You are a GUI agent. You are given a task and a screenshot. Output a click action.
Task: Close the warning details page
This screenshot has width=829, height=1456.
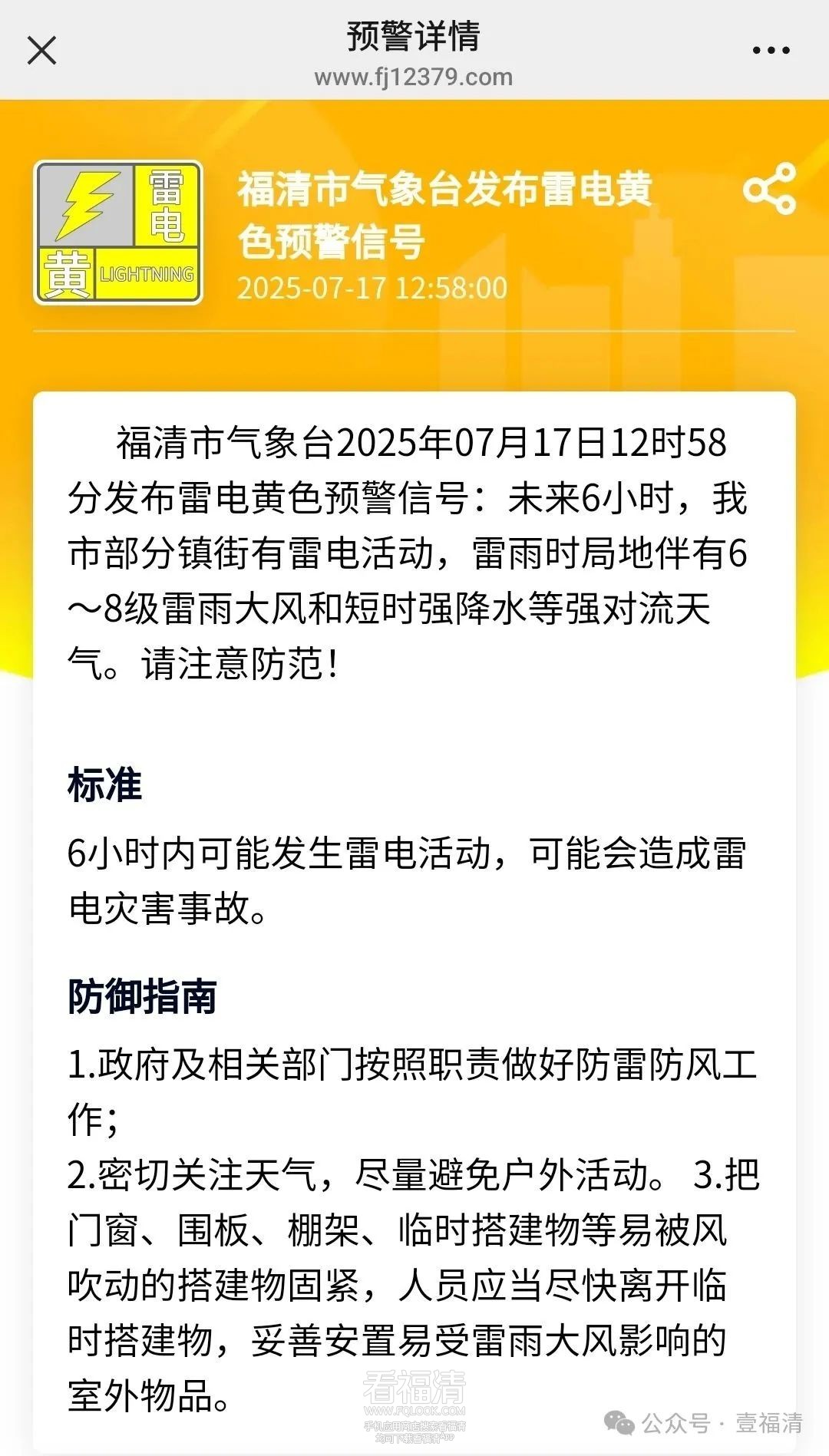41,51
